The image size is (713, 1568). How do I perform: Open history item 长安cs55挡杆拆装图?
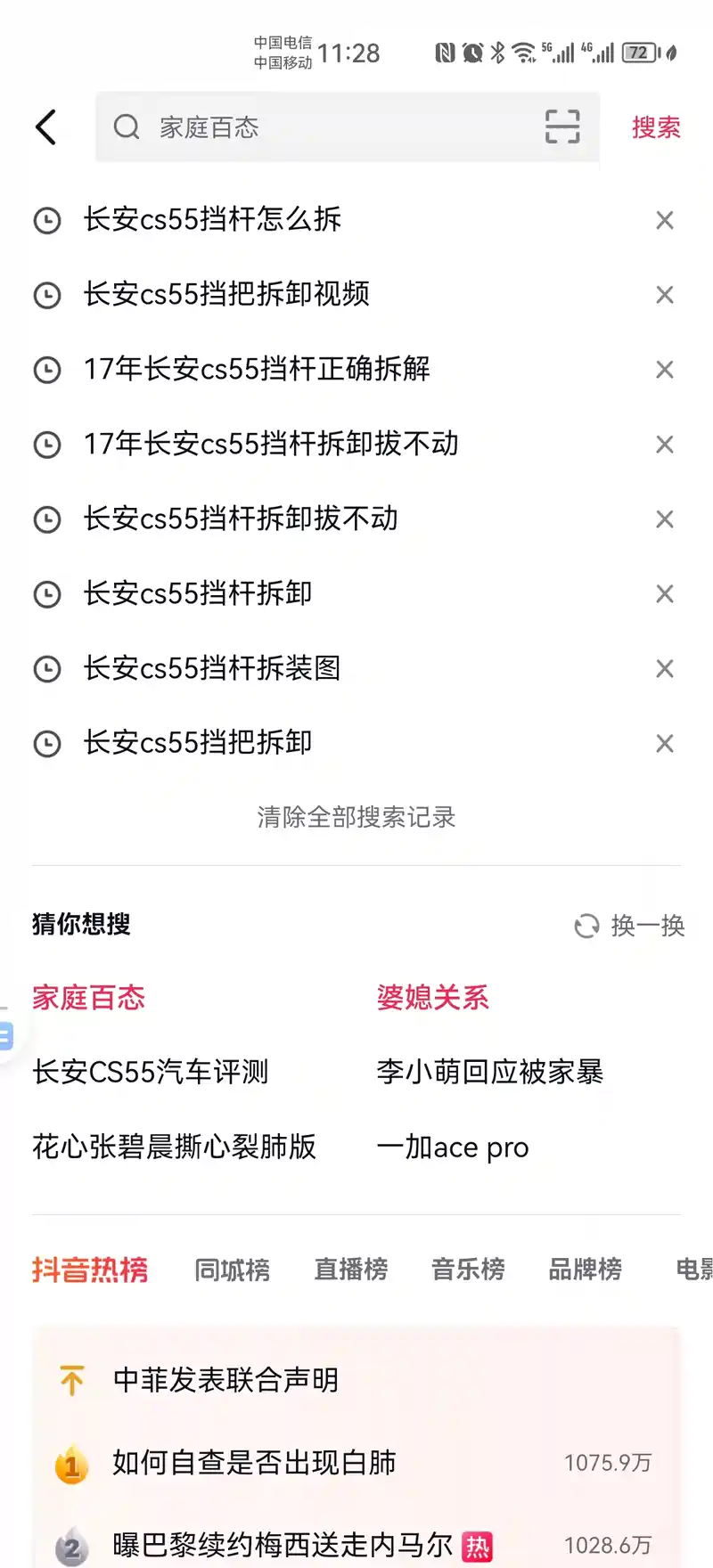212,669
